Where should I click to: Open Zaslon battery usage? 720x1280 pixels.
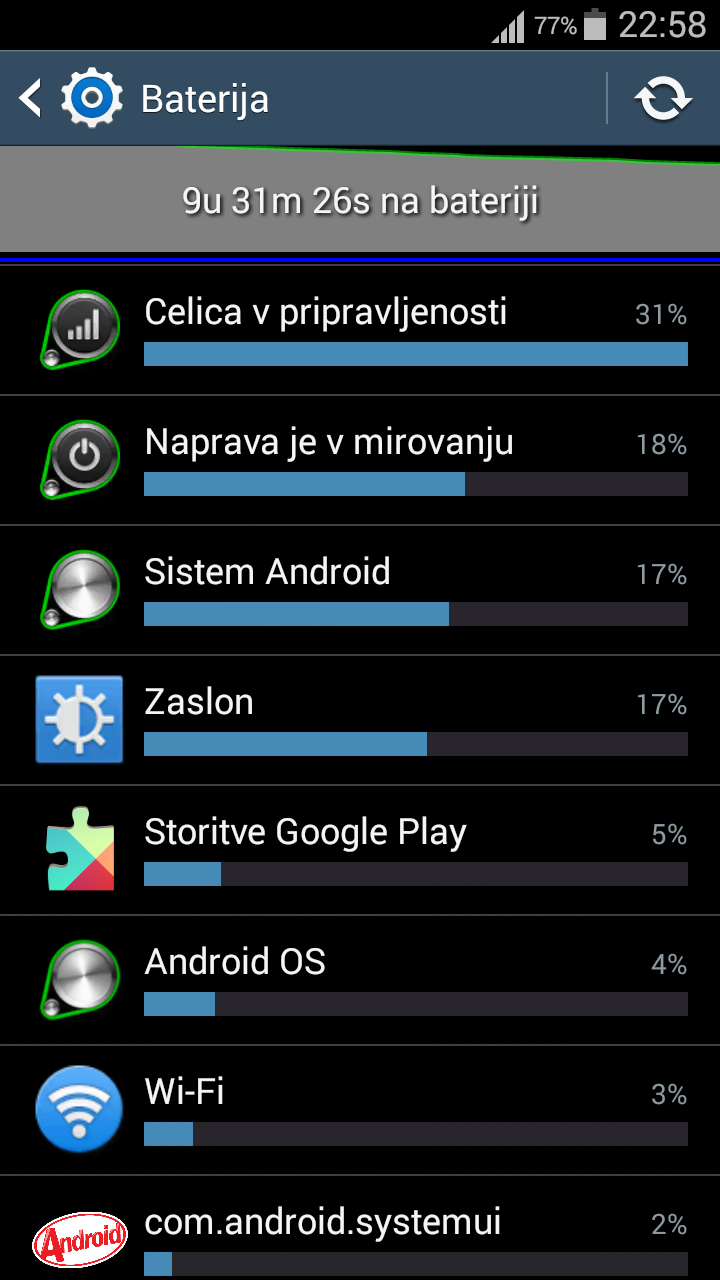click(360, 720)
